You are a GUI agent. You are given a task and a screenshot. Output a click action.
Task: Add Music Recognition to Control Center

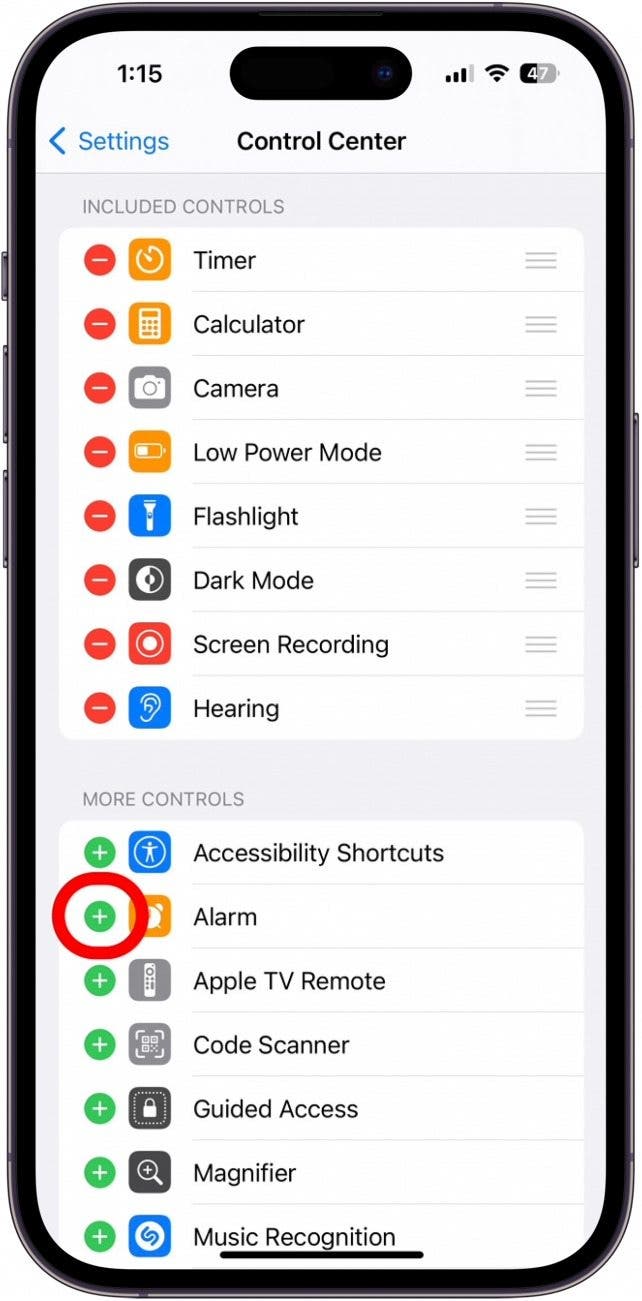coord(99,1237)
